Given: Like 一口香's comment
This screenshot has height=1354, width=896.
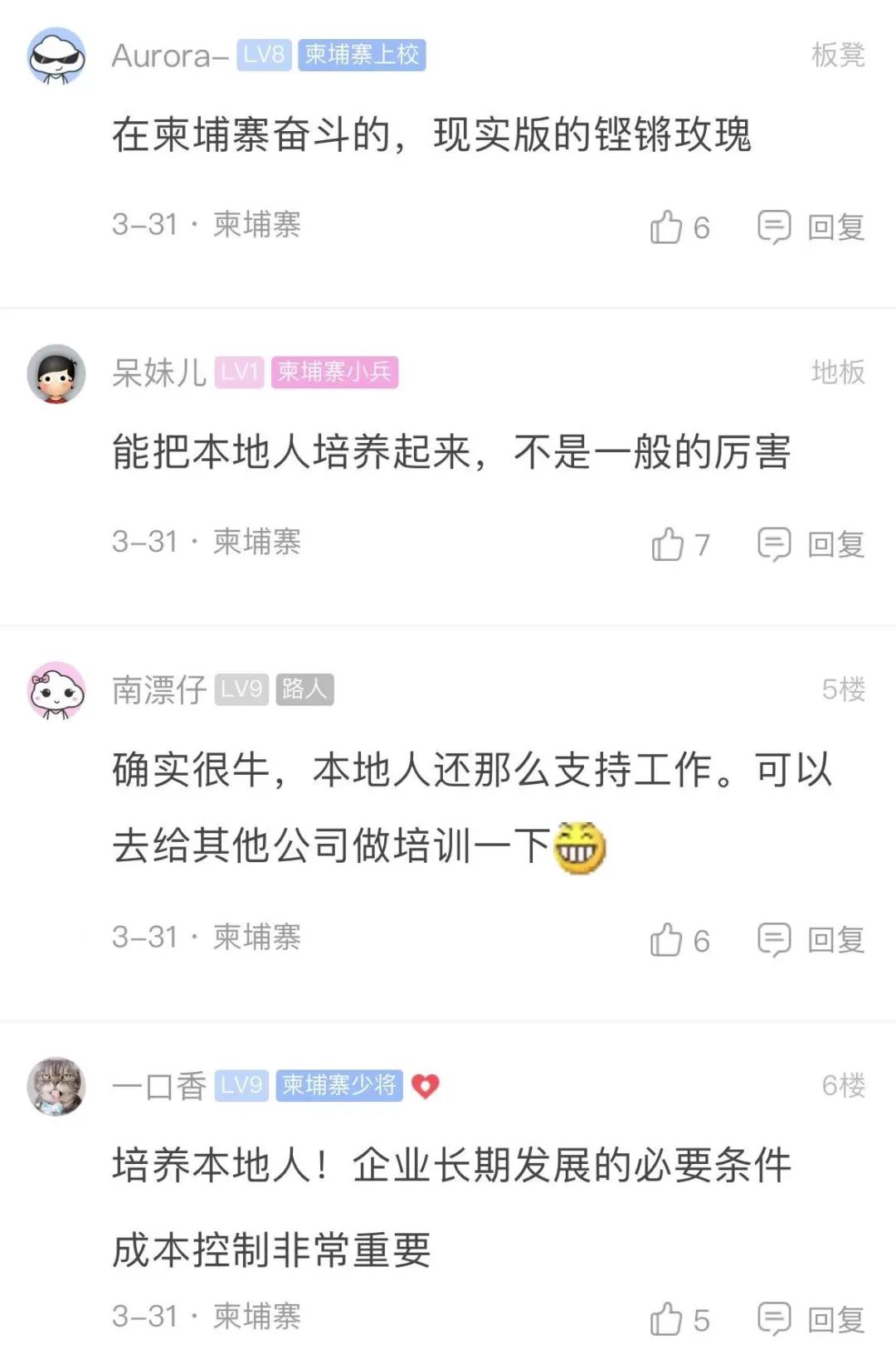Looking at the screenshot, I should click(x=666, y=1319).
